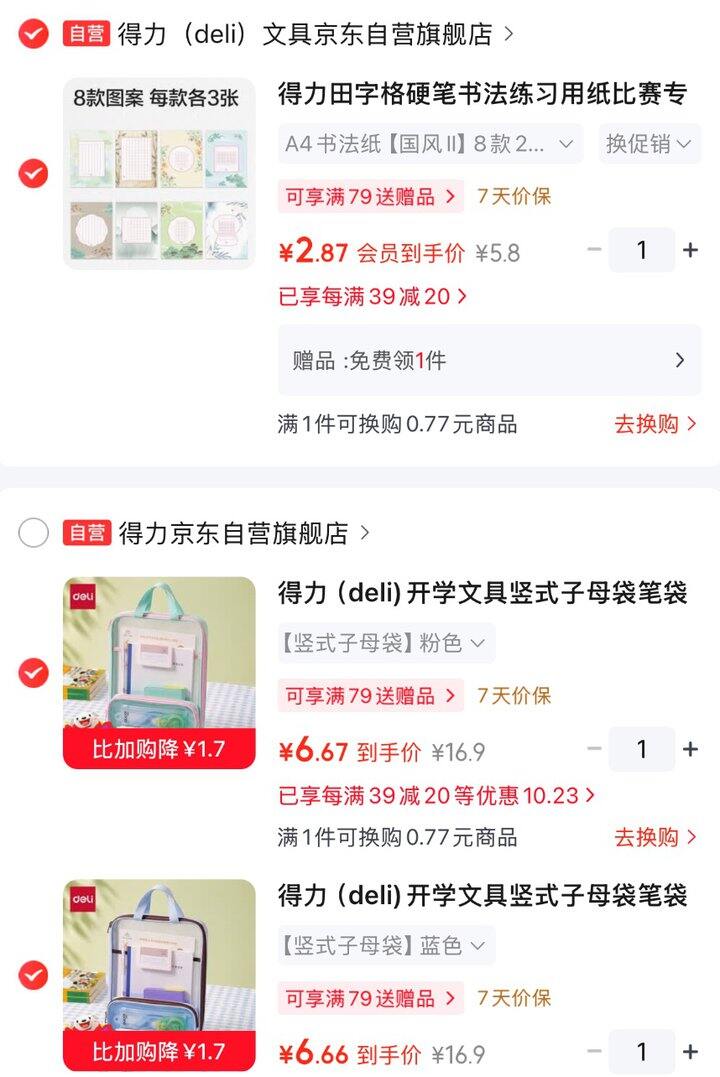
Task: Increase quantity of 田字格书法纸 item
Action: click(690, 250)
